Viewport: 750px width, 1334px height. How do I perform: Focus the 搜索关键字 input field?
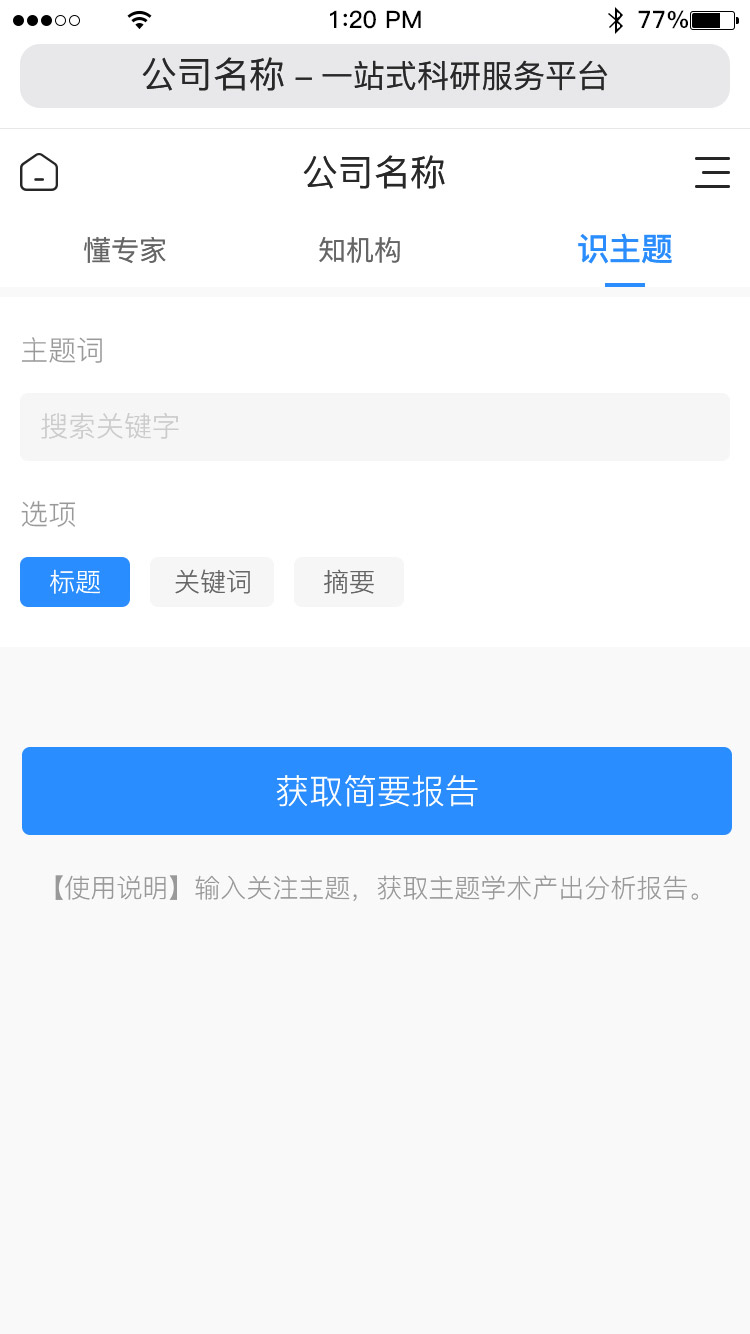click(375, 427)
